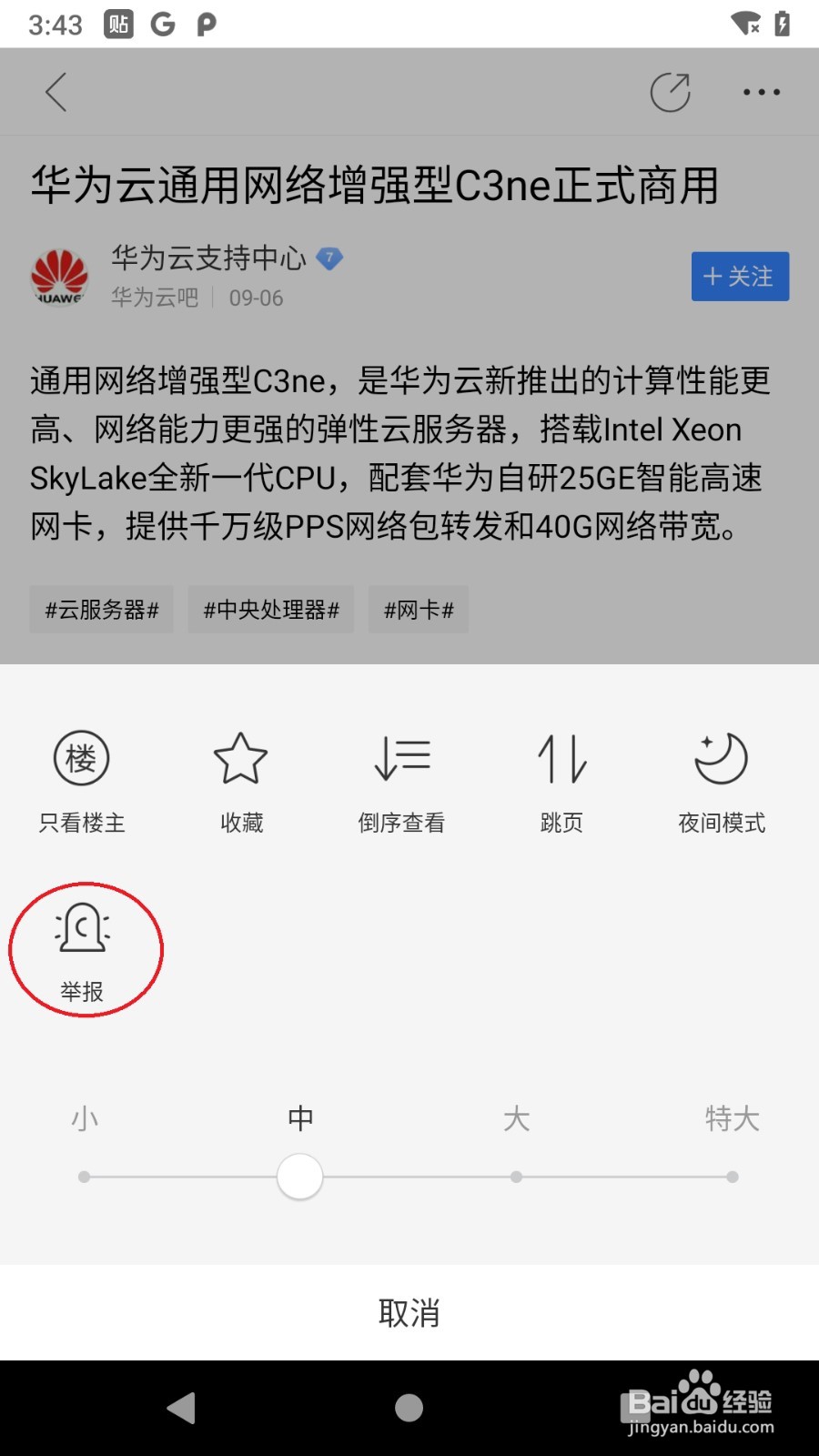
Task: Open the 只看楼主 (author only) filter
Action: pyautogui.click(x=81, y=778)
